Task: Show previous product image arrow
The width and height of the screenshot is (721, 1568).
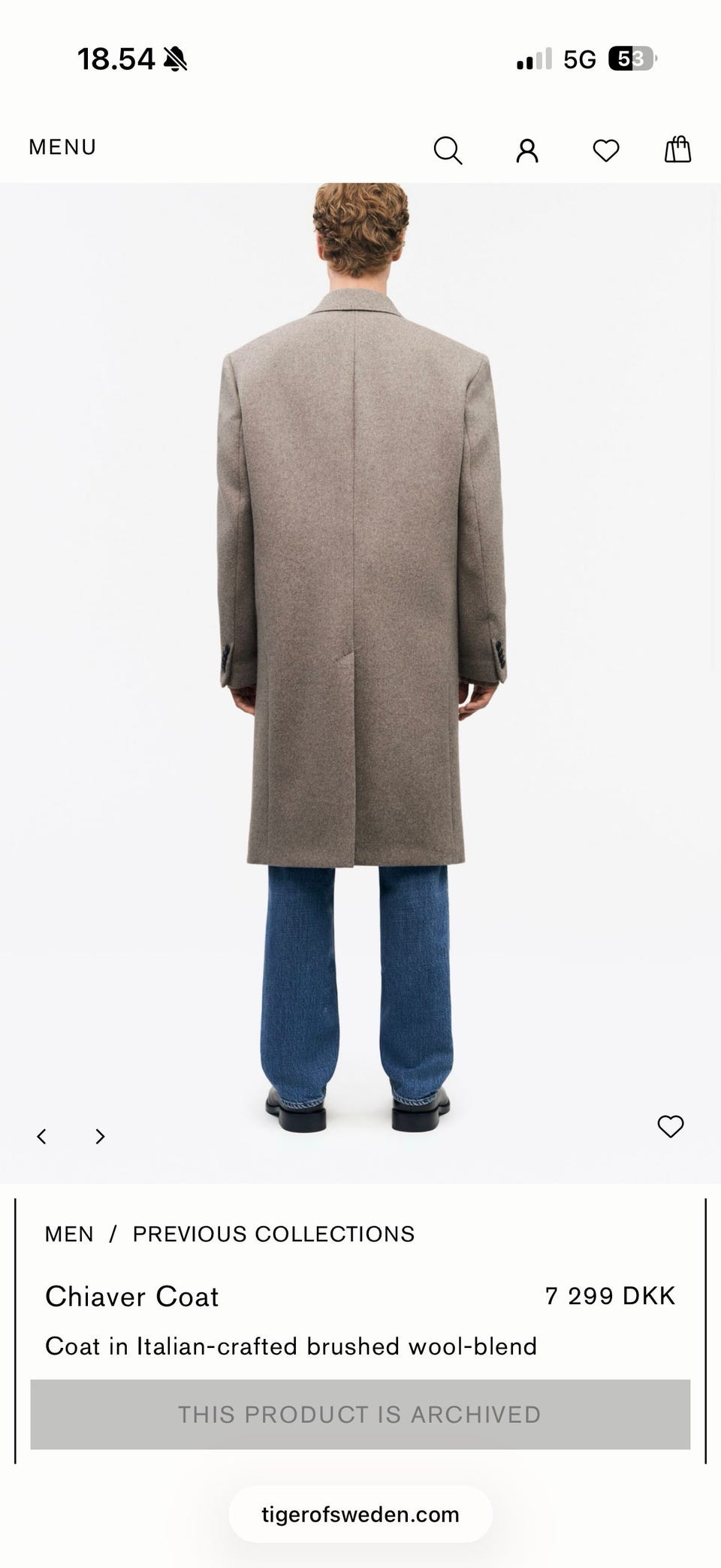Action: click(x=42, y=1136)
